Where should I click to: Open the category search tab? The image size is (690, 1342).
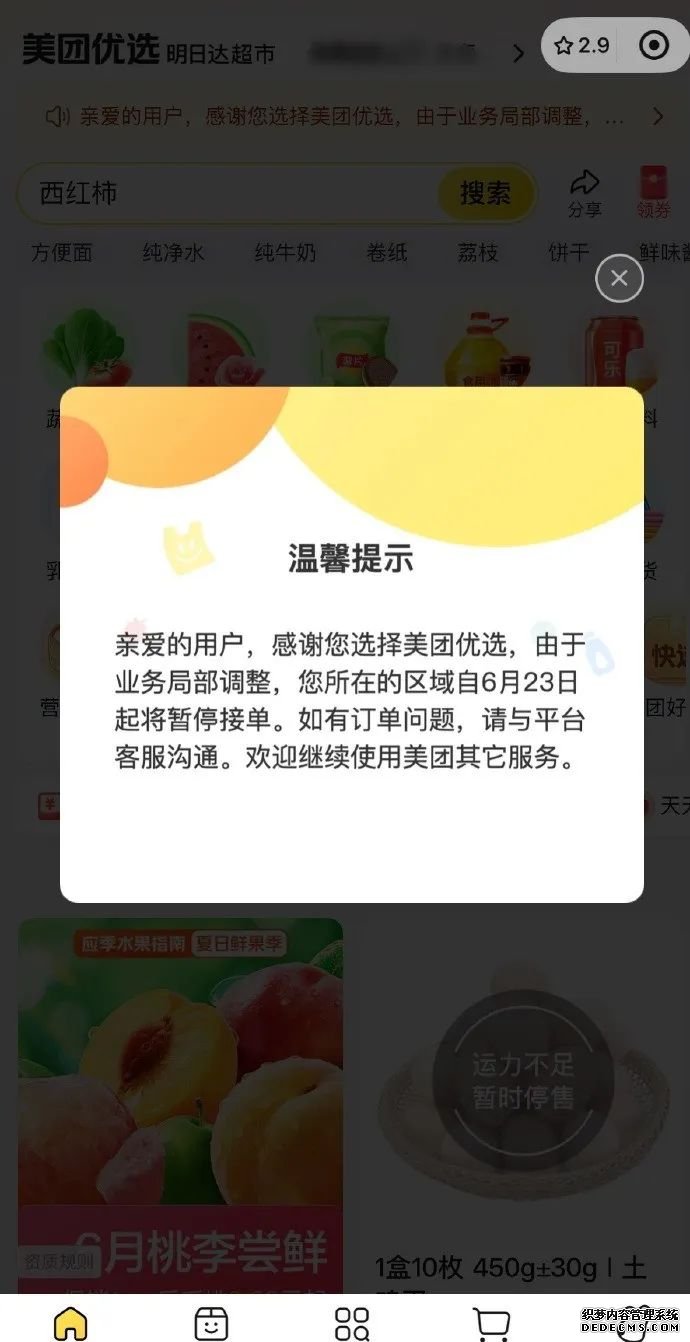(351, 1322)
